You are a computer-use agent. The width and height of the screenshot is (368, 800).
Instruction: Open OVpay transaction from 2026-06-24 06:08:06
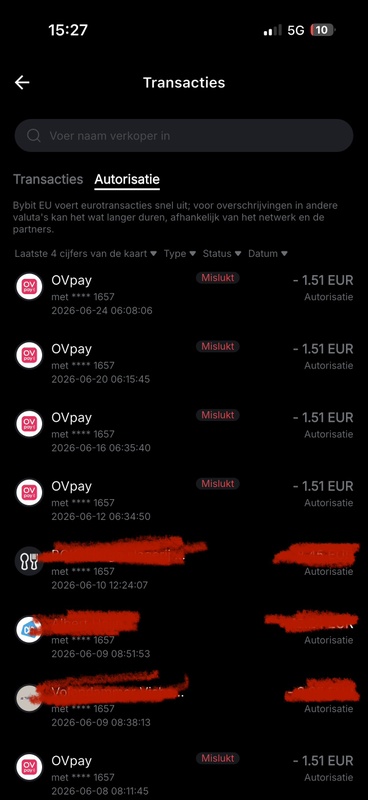[x=184, y=294]
